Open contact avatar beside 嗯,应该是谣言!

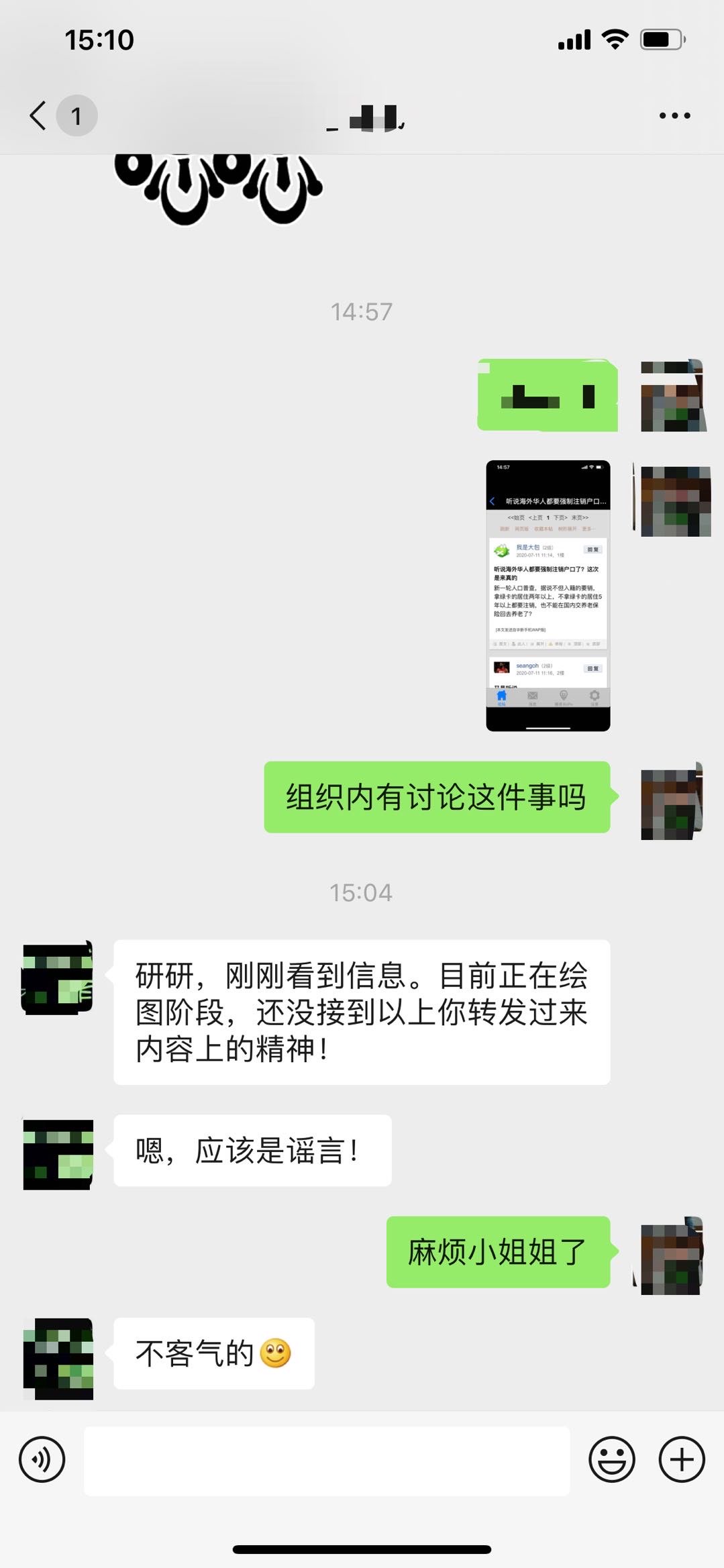(x=58, y=1153)
